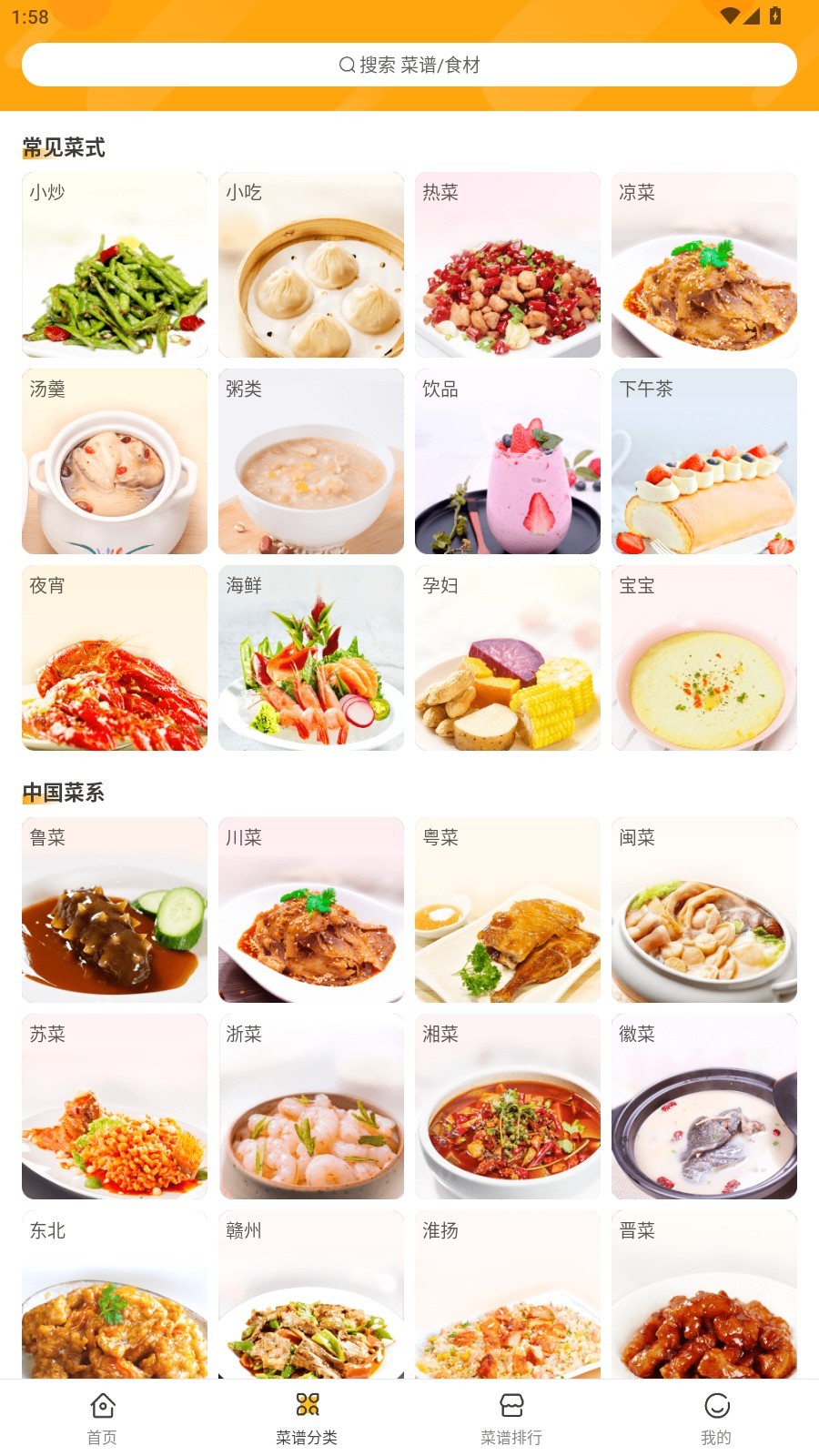
Task: Browse 热菜 recipes
Action: (508, 265)
